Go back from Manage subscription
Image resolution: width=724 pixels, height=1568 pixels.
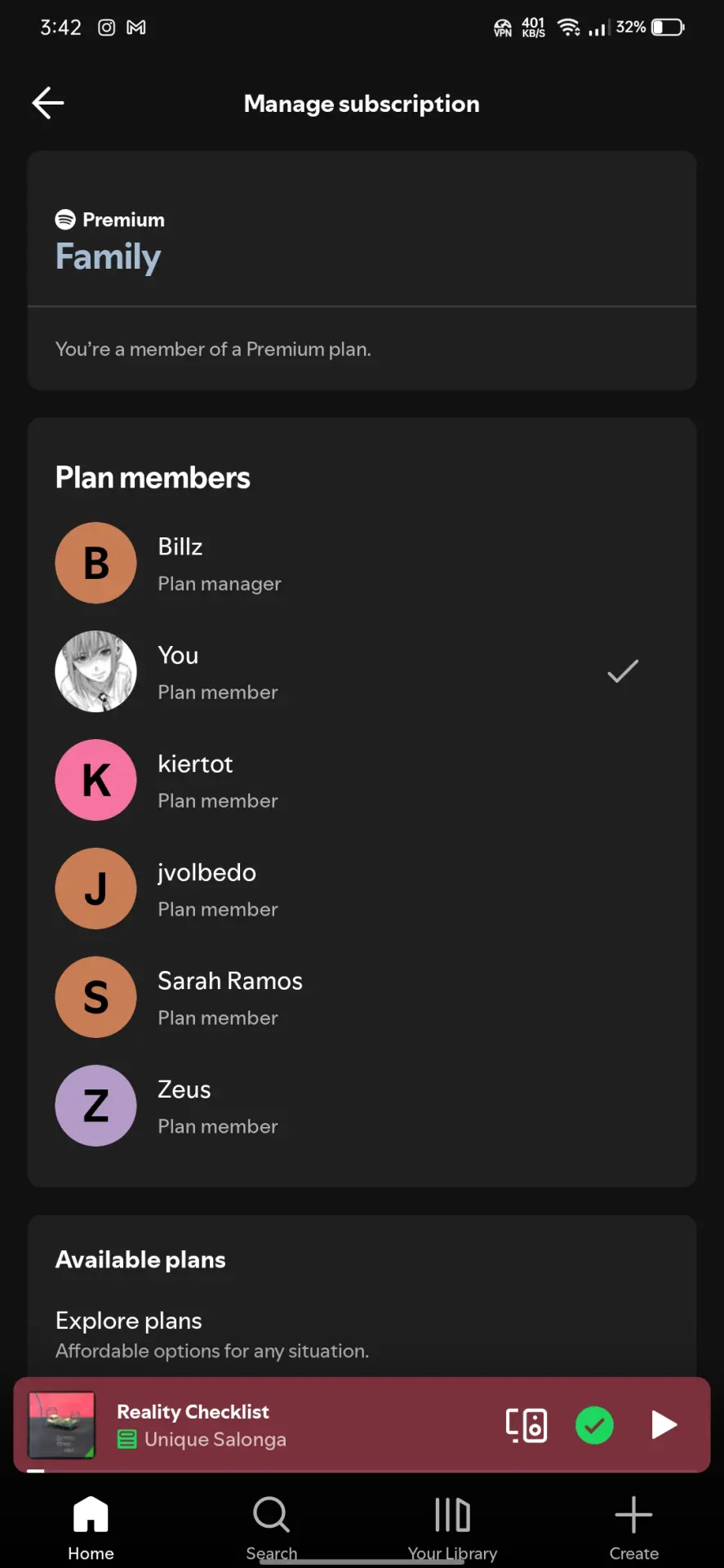(48, 103)
